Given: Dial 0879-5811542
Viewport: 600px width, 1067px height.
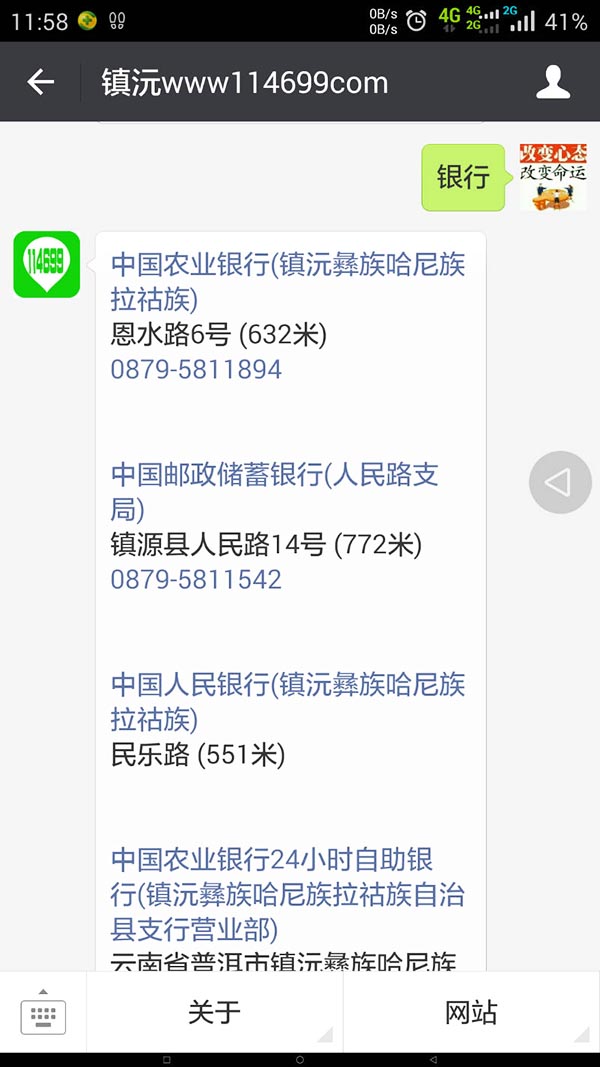Looking at the screenshot, I should coord(196,580).
